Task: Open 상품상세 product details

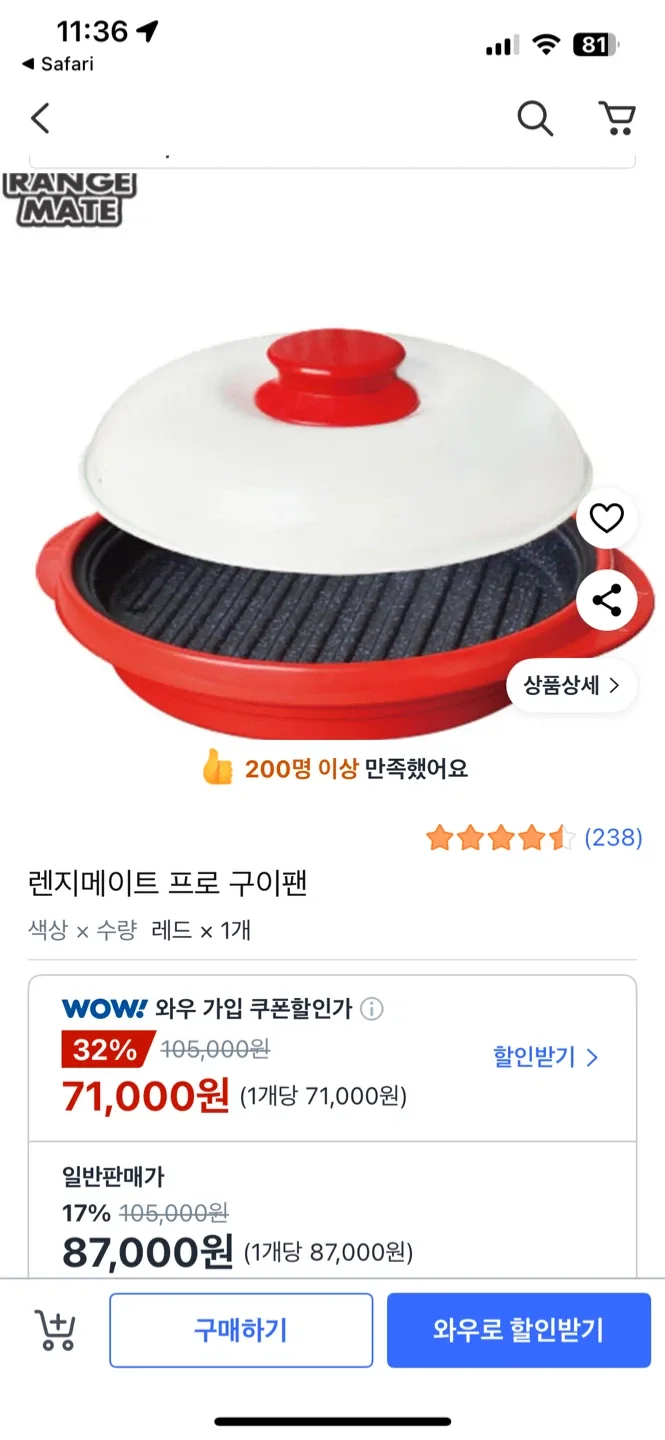Action: 571,686
